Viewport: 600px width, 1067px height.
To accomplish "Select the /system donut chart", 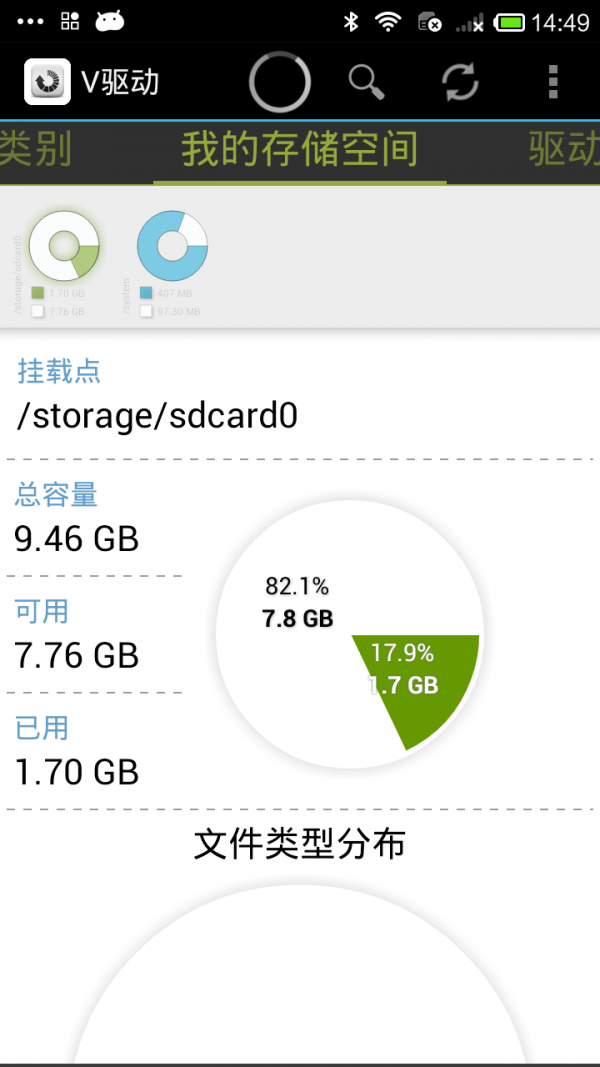I will coord(172,246).
